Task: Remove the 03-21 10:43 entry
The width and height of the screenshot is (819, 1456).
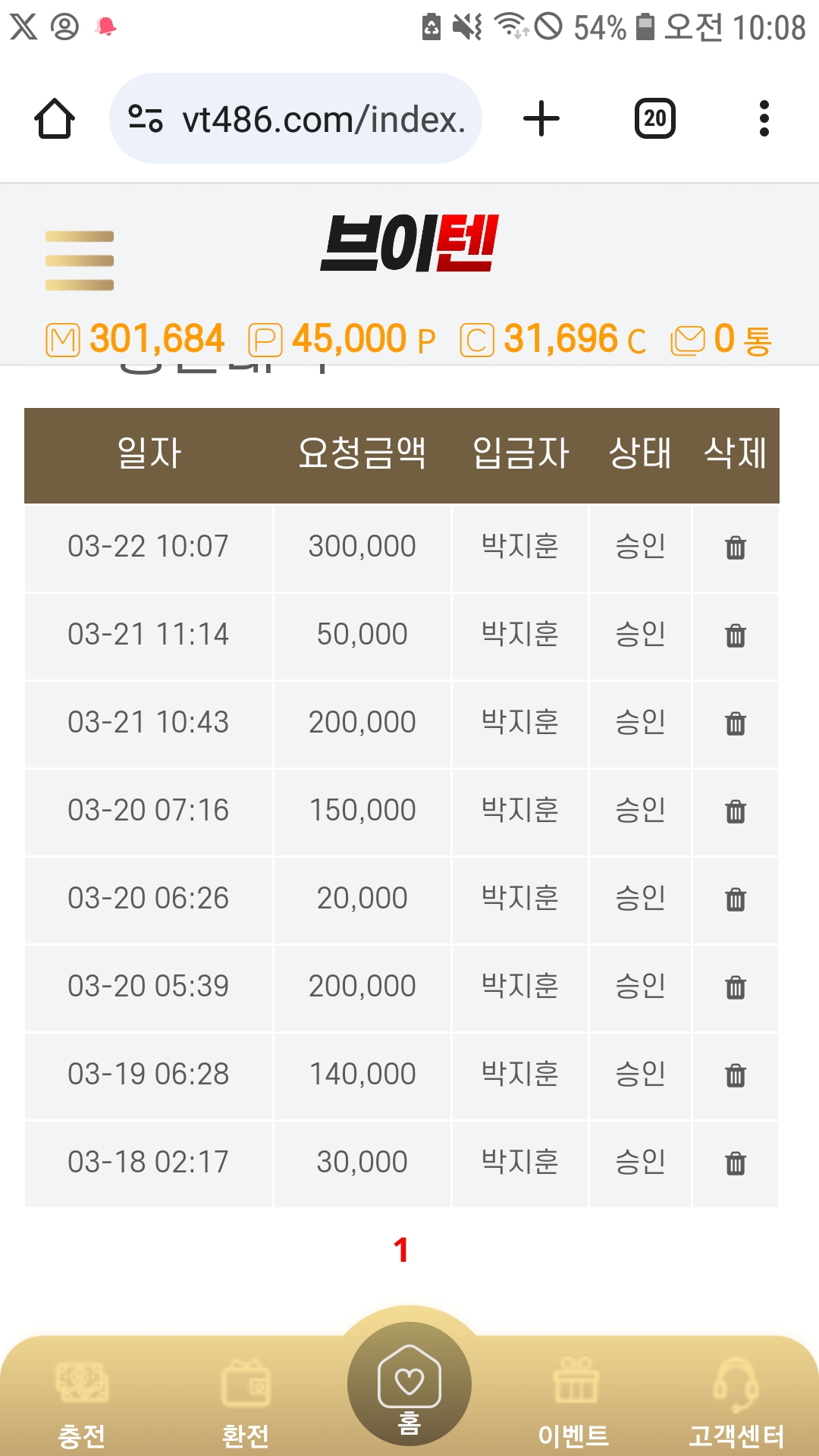Action: [x=736, y=723]
